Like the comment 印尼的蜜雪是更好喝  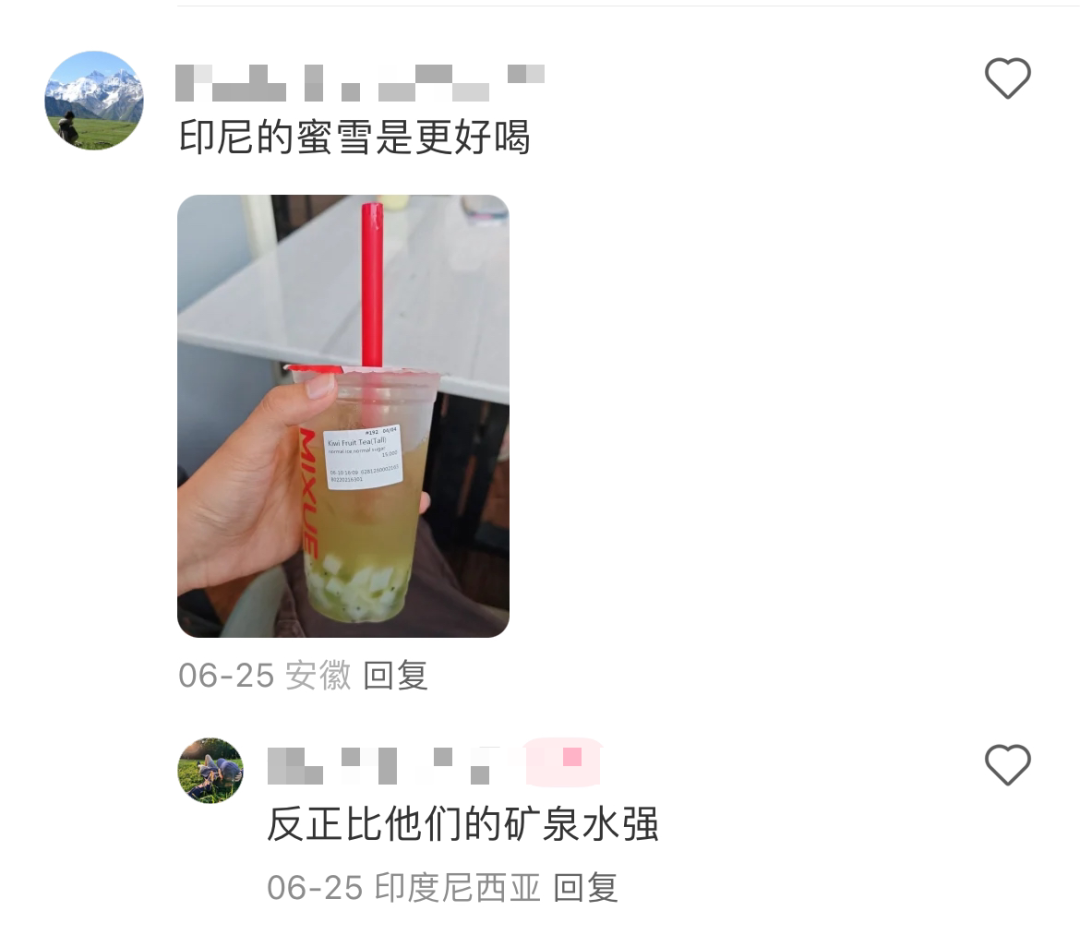click(1007, 79)
